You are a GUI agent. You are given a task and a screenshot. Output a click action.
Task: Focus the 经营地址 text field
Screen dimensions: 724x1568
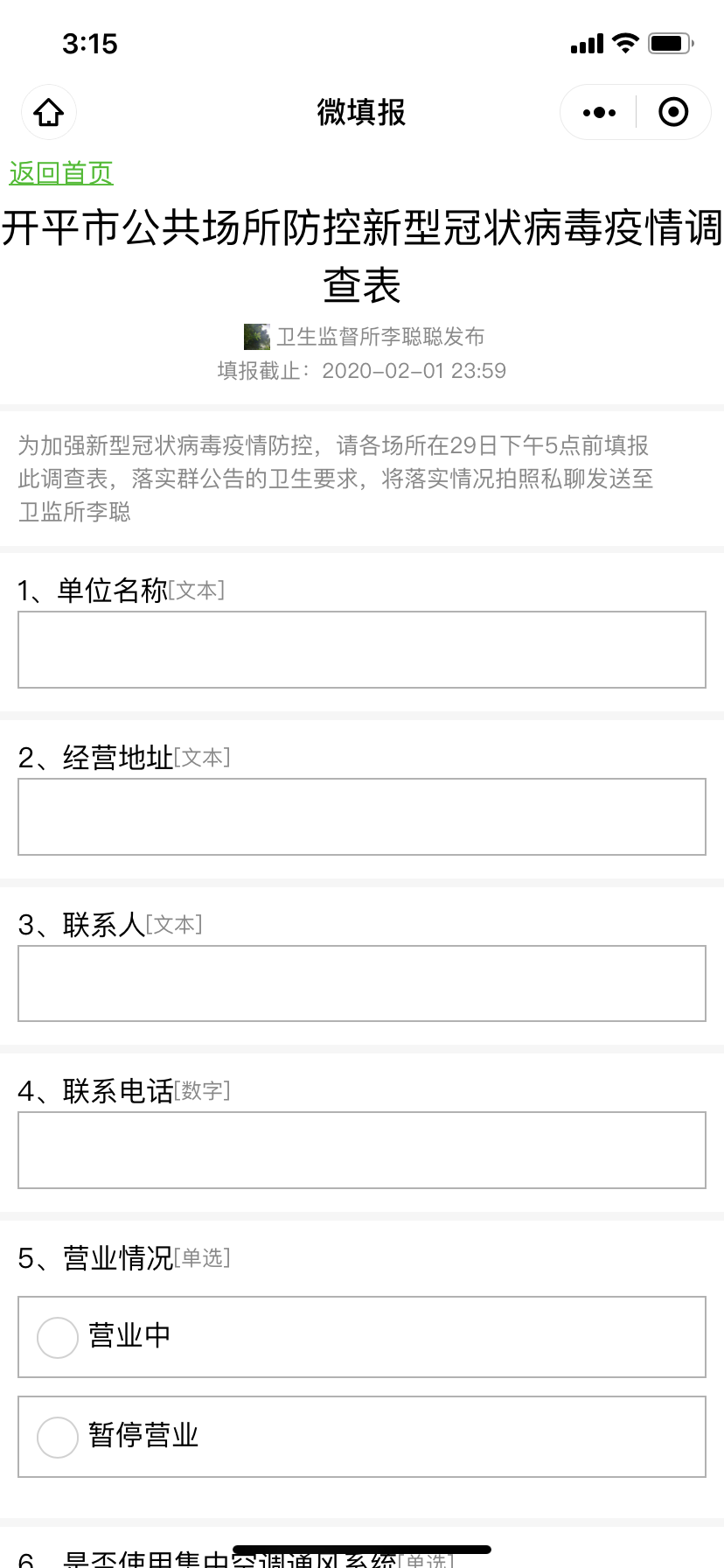click(x=362, y=816)
